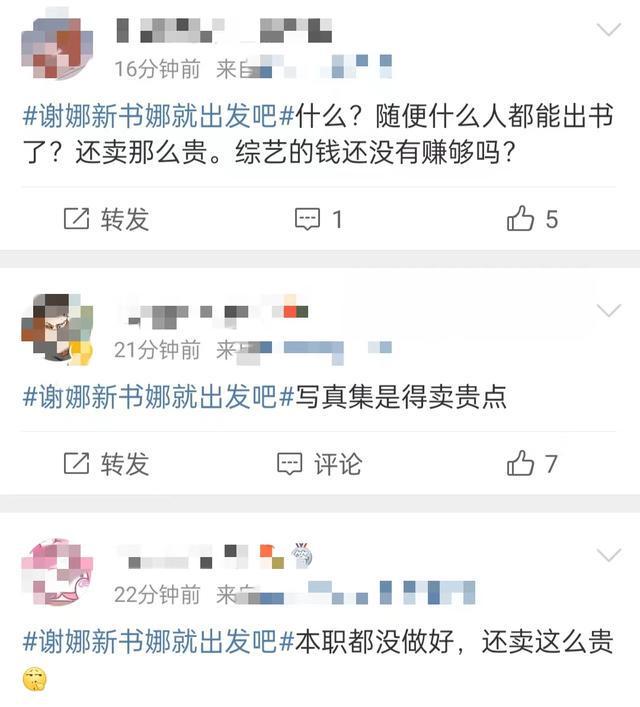The width and height of the screenshot is (640, 707).
Task: Expand the chevron menu on the 21分钟前 post
Action: click(608, 311)
